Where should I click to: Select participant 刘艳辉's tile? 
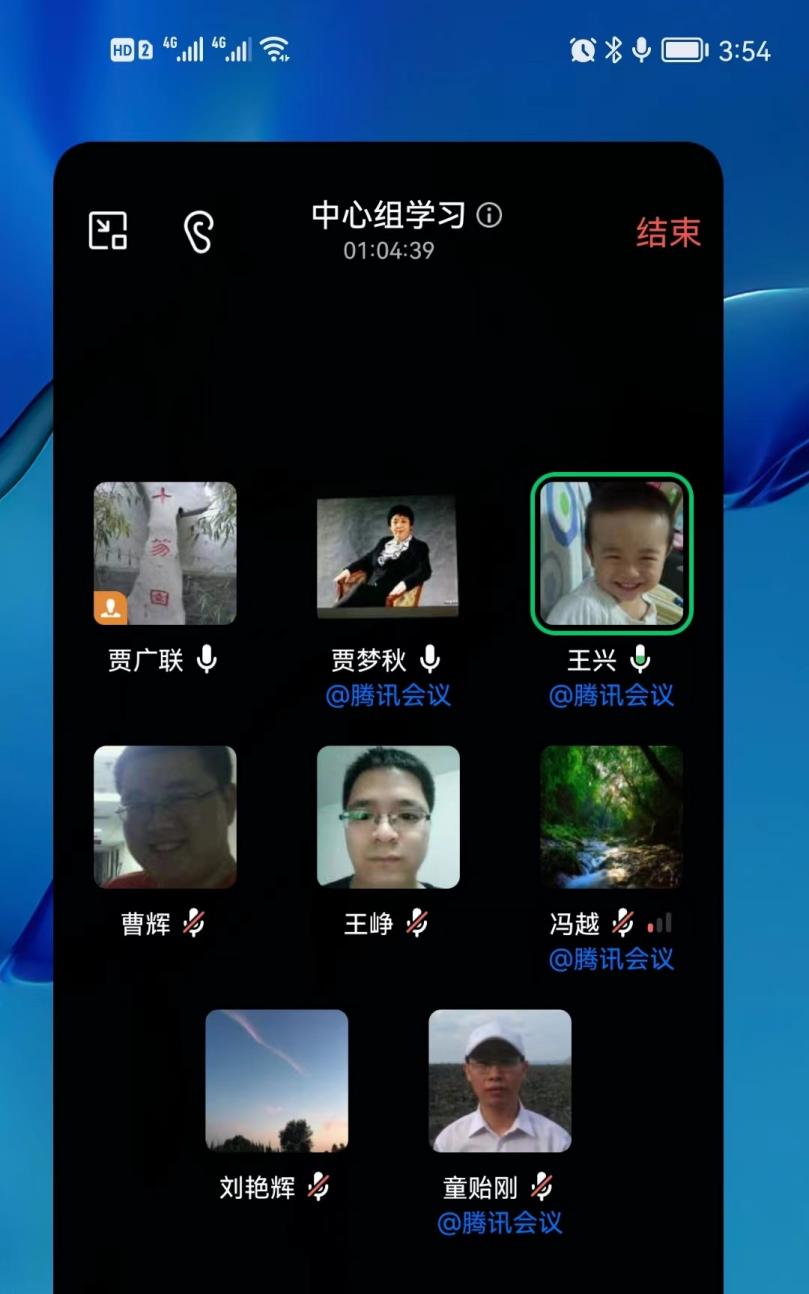tap(277, 1081)
